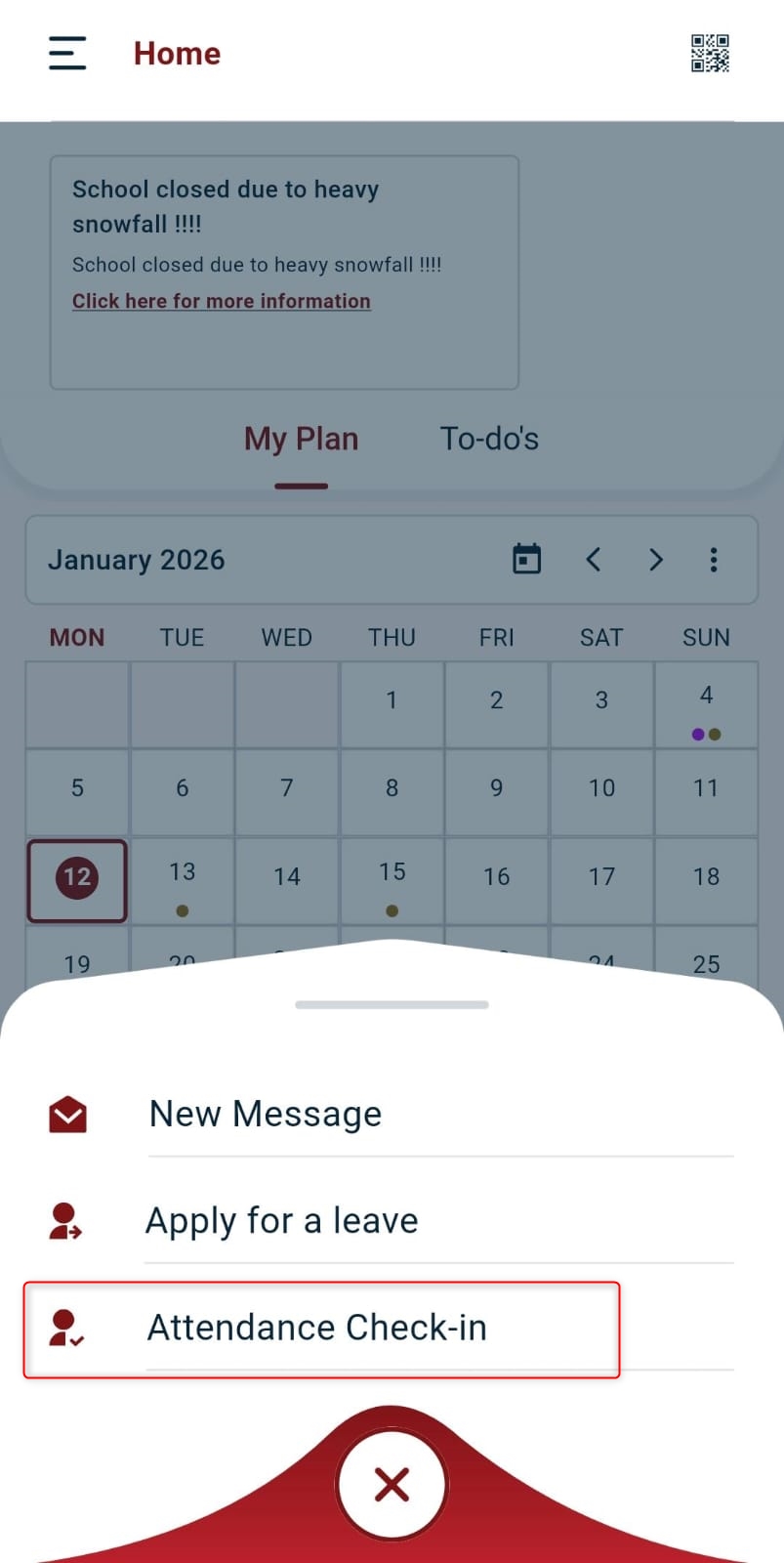Switch to the To-do's tab

[489, 439]
